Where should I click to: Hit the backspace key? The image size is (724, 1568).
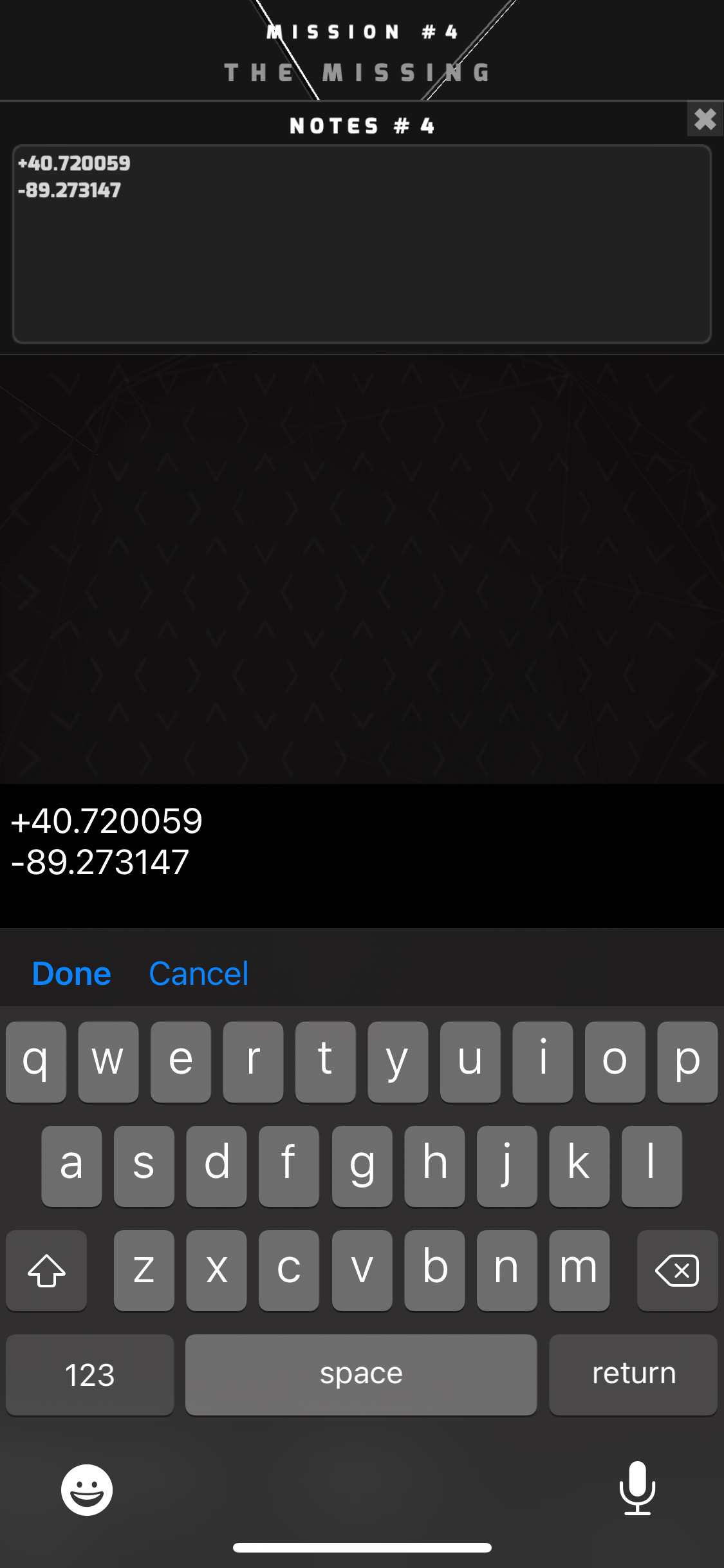677,1270
